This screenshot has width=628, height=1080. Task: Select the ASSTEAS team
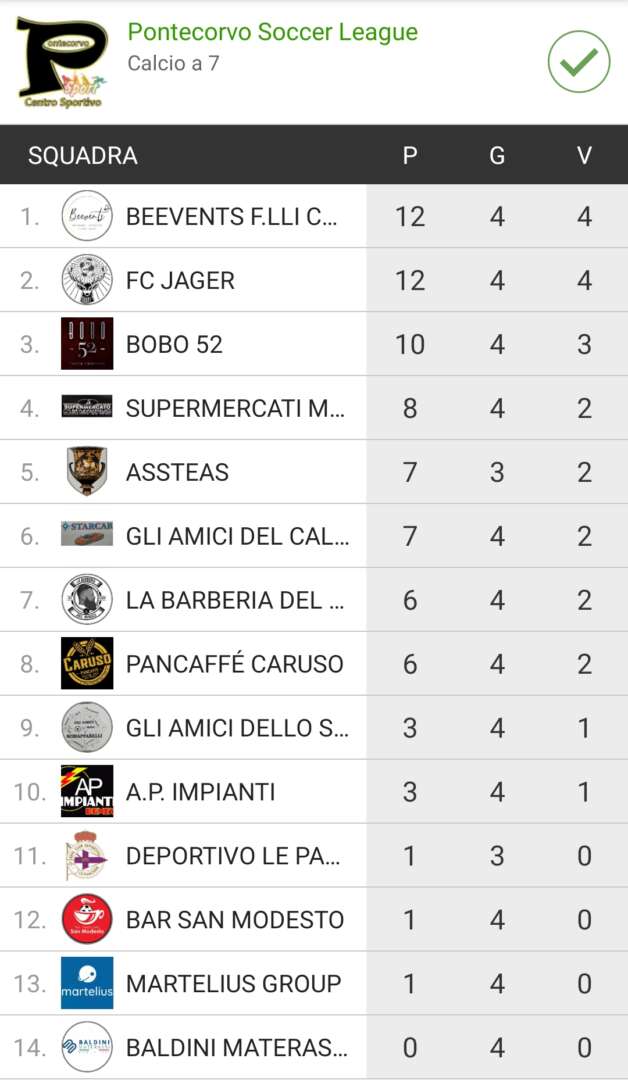314,472
